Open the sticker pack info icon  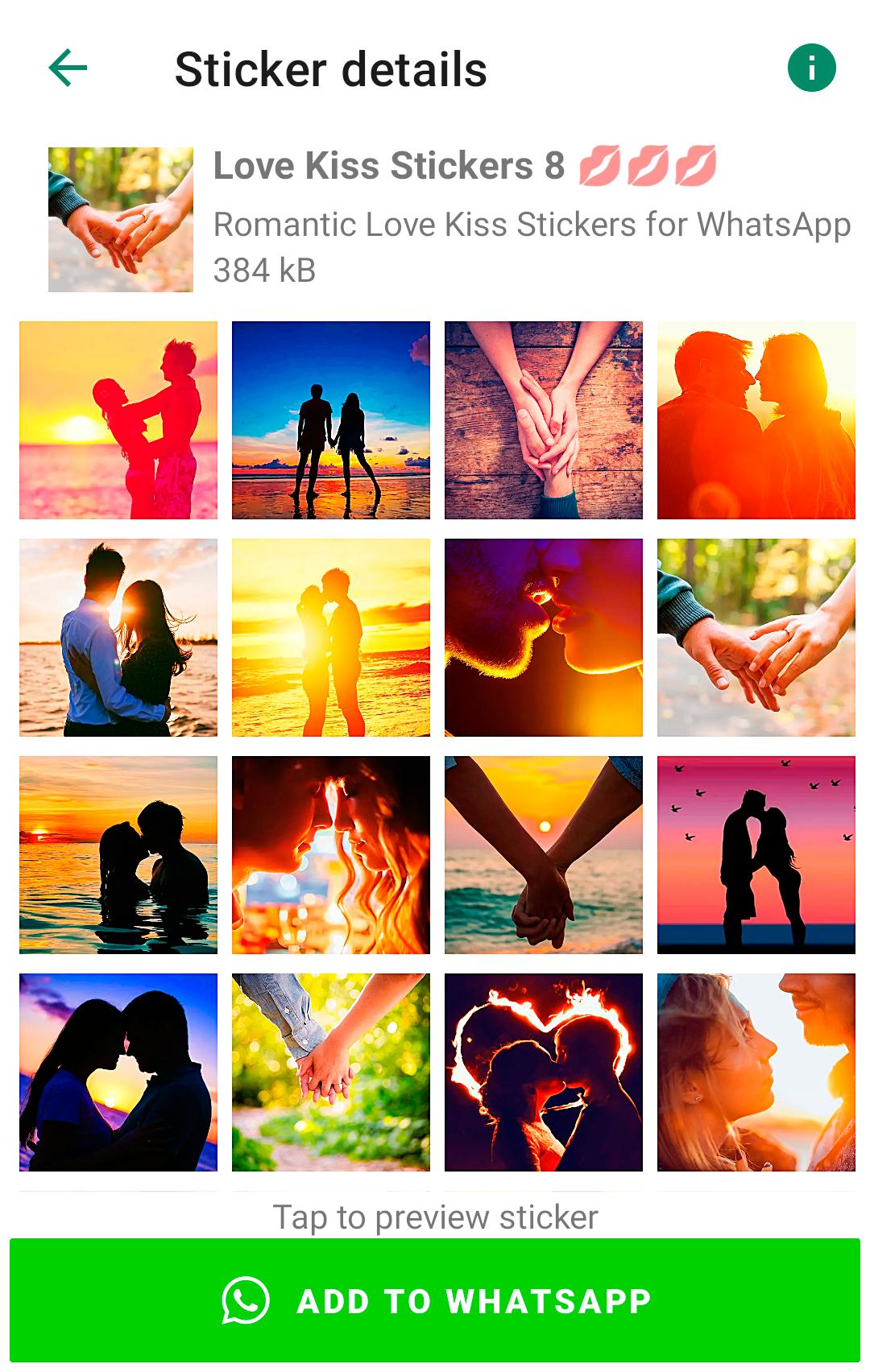tap(811, 68)
